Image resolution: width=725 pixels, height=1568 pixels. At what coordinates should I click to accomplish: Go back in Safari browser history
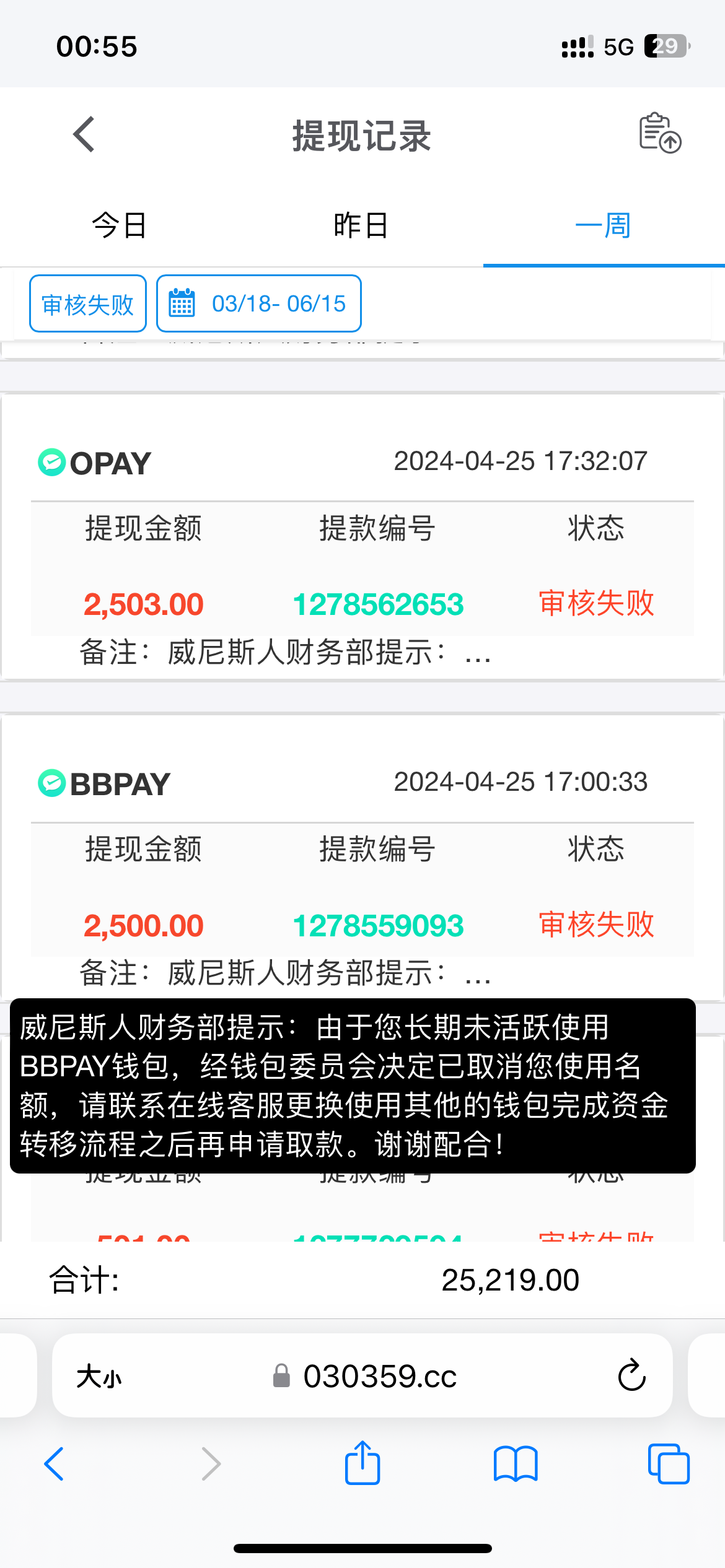tap(55, 1464)
